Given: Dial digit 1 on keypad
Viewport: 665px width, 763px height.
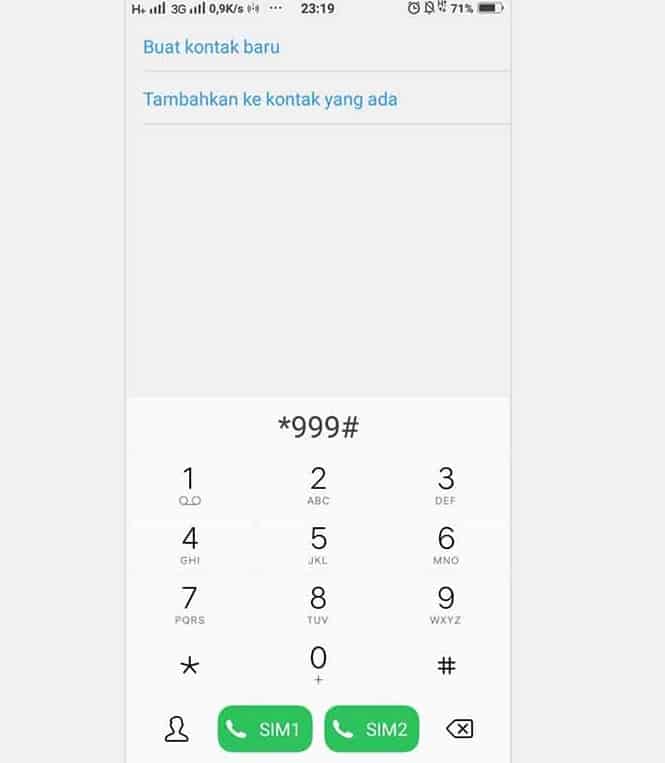Looking at the screenshot, I should tap(190, 484).
